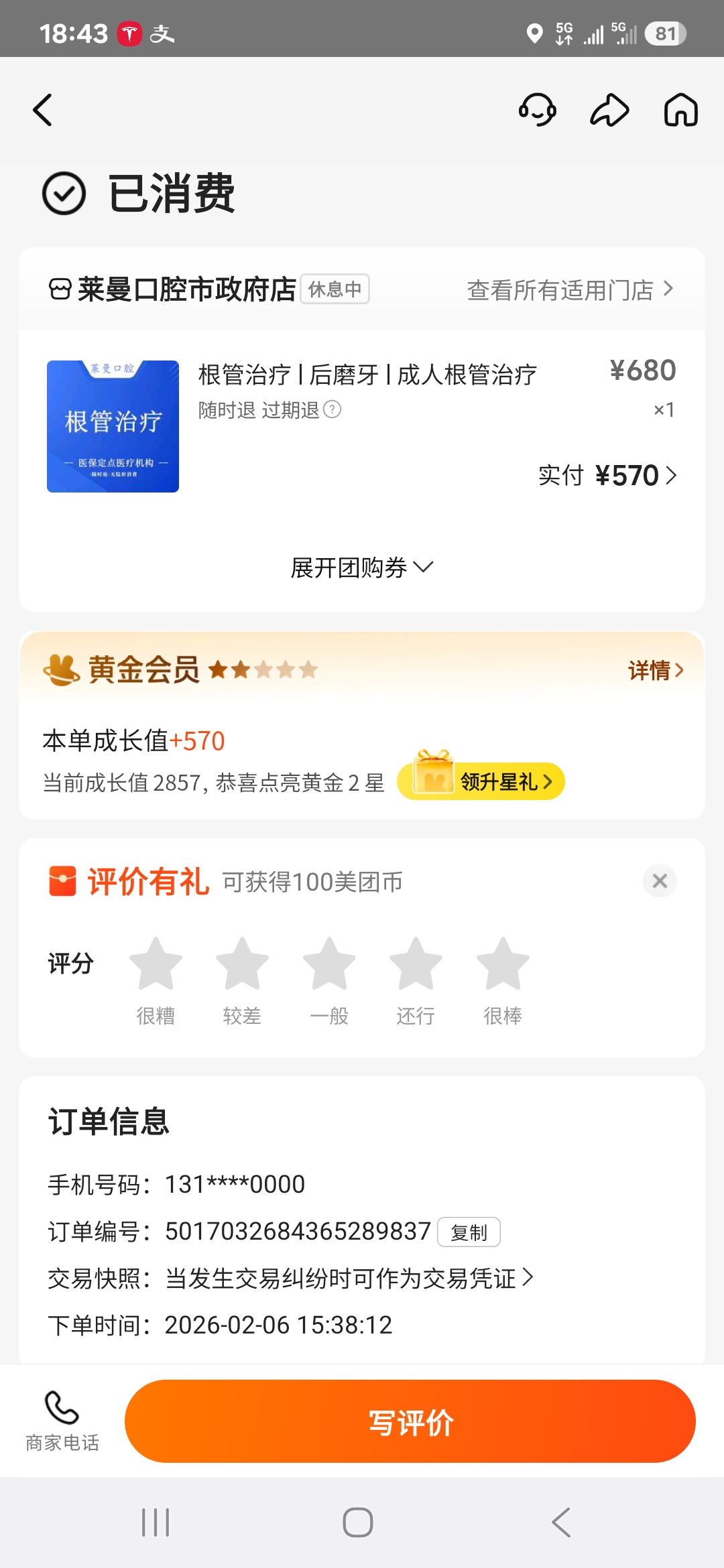
Task: Tap the share icon at top
Action: point(609,110)
